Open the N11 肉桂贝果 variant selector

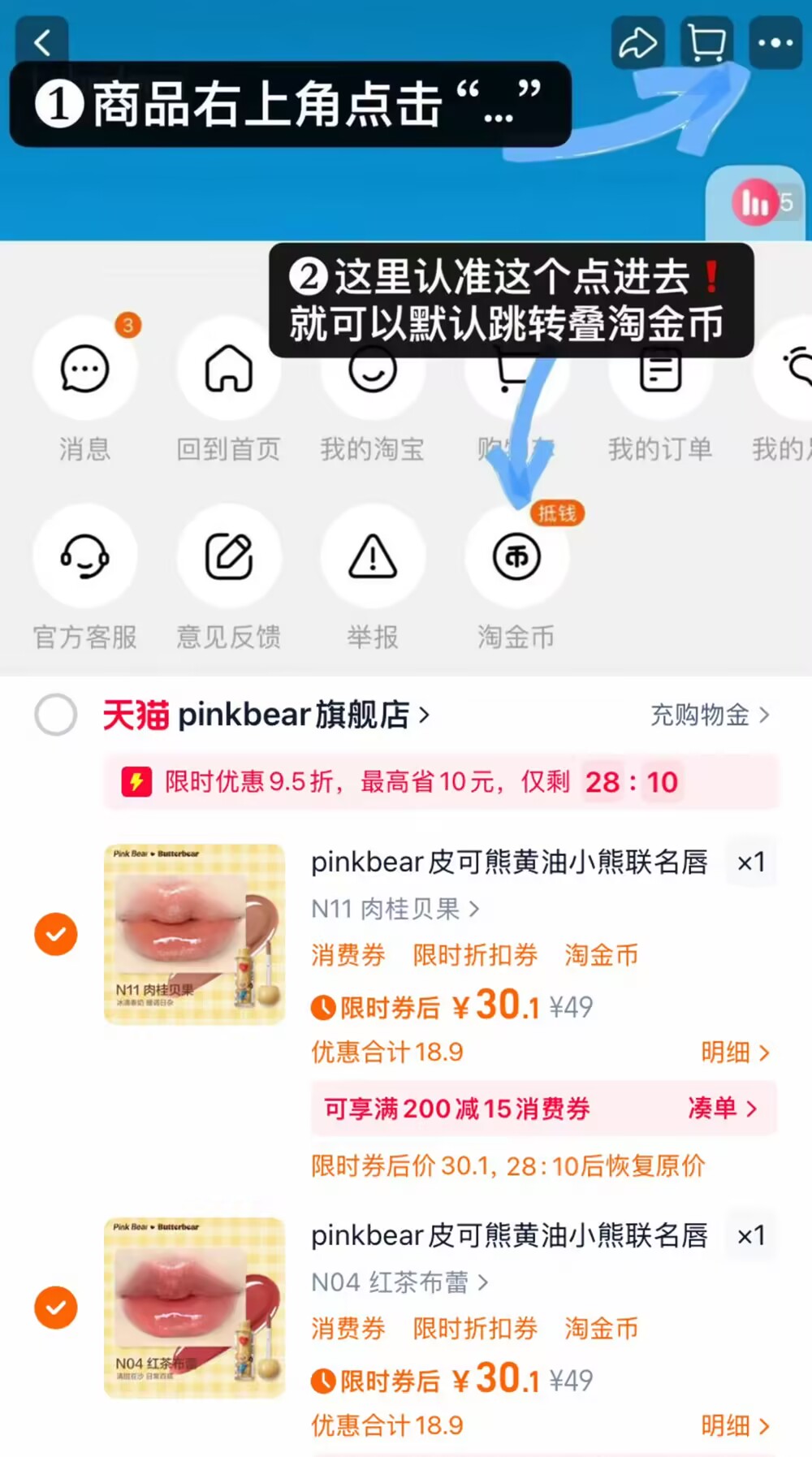[396, 909]
